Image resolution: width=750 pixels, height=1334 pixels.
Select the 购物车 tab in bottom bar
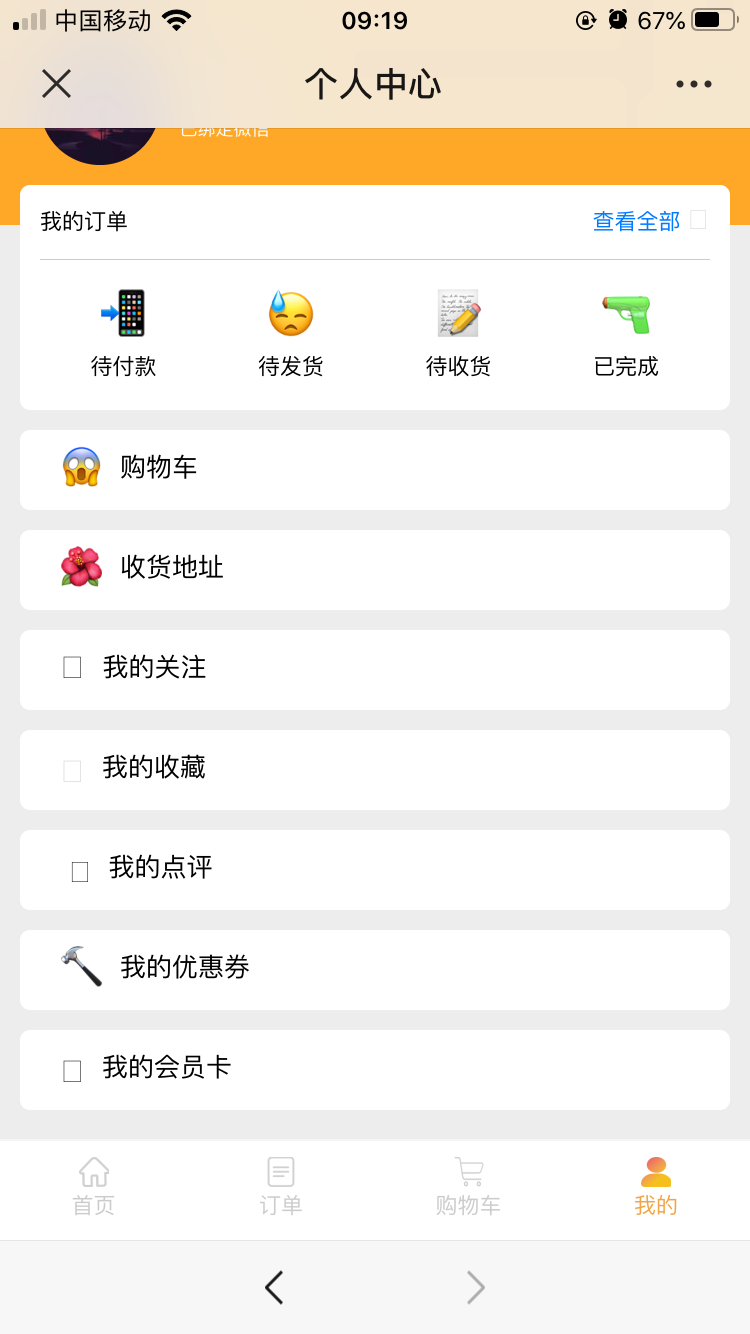click(468, 1187)
